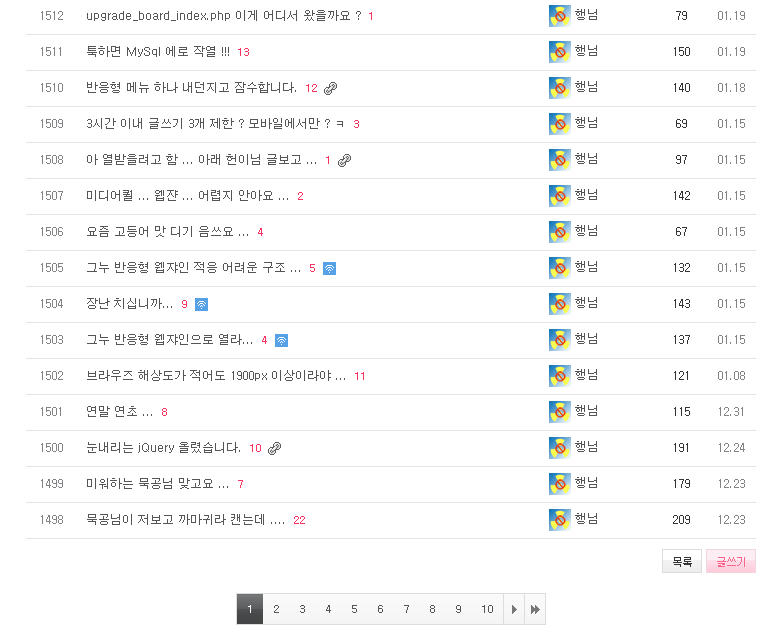Jump to page 5
770x636 pixels.
point(354,609)
